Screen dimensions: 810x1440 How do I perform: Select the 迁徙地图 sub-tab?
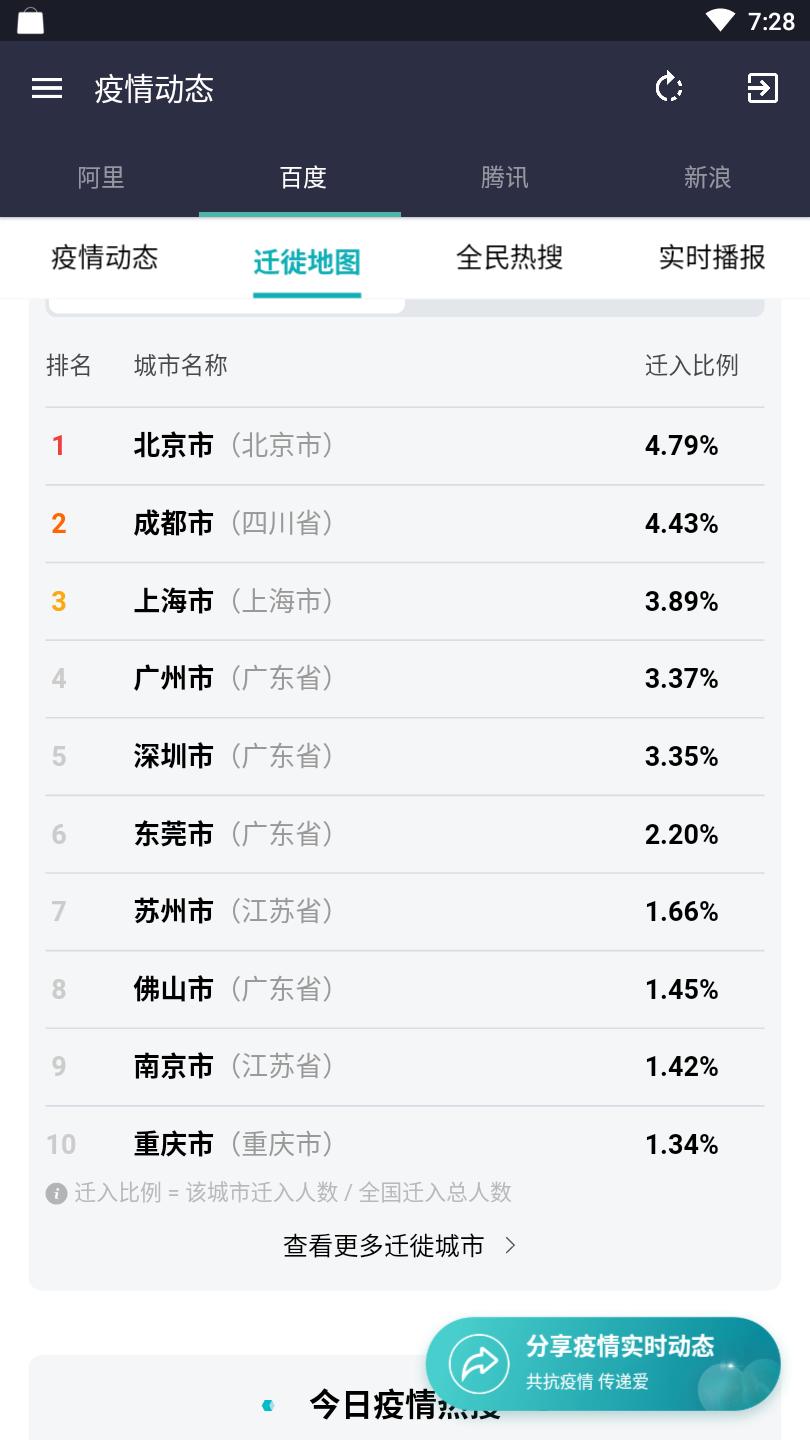coord(307,262)
